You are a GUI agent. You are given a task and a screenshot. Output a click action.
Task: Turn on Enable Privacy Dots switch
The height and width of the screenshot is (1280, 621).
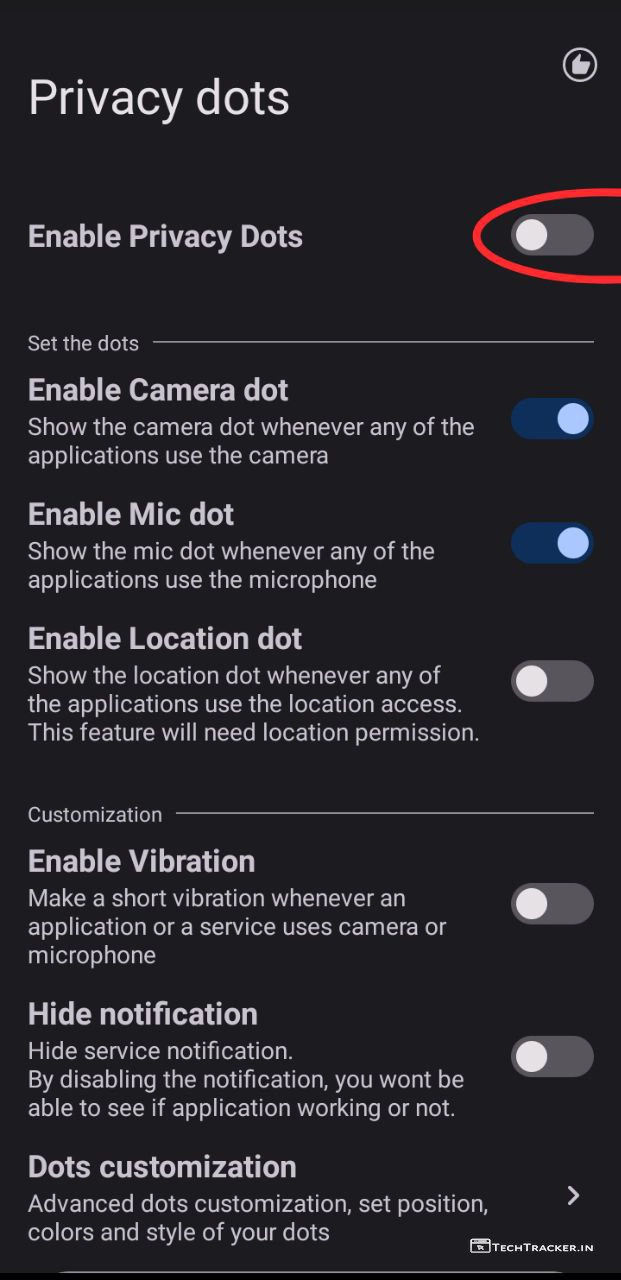click(x=552, y=236)
